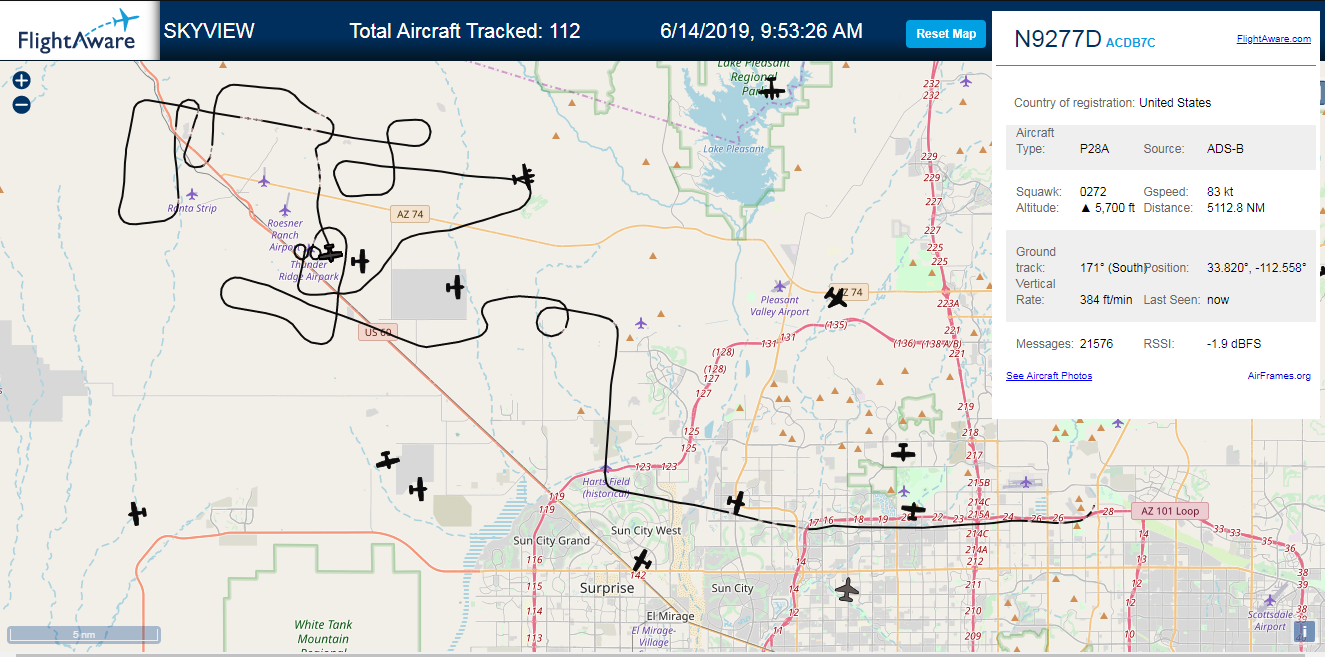
Task: Select the aircraft over Surprise
Action: pyautogui.click(x=642, y=561)
